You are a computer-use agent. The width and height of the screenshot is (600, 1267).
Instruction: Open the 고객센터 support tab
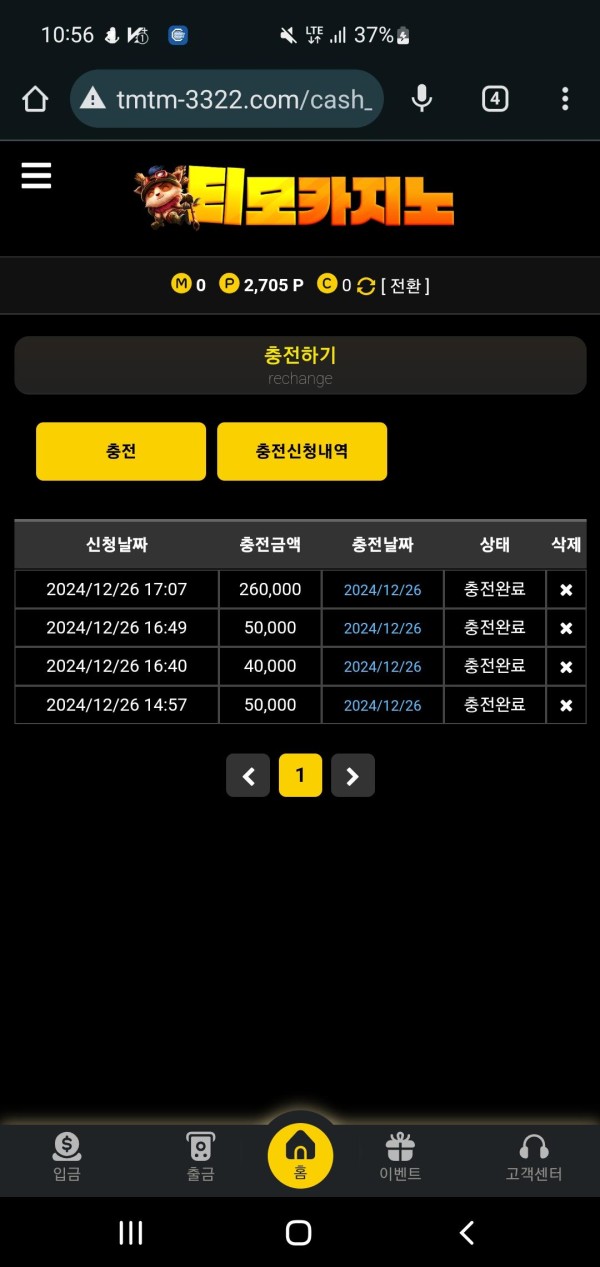534,1158
